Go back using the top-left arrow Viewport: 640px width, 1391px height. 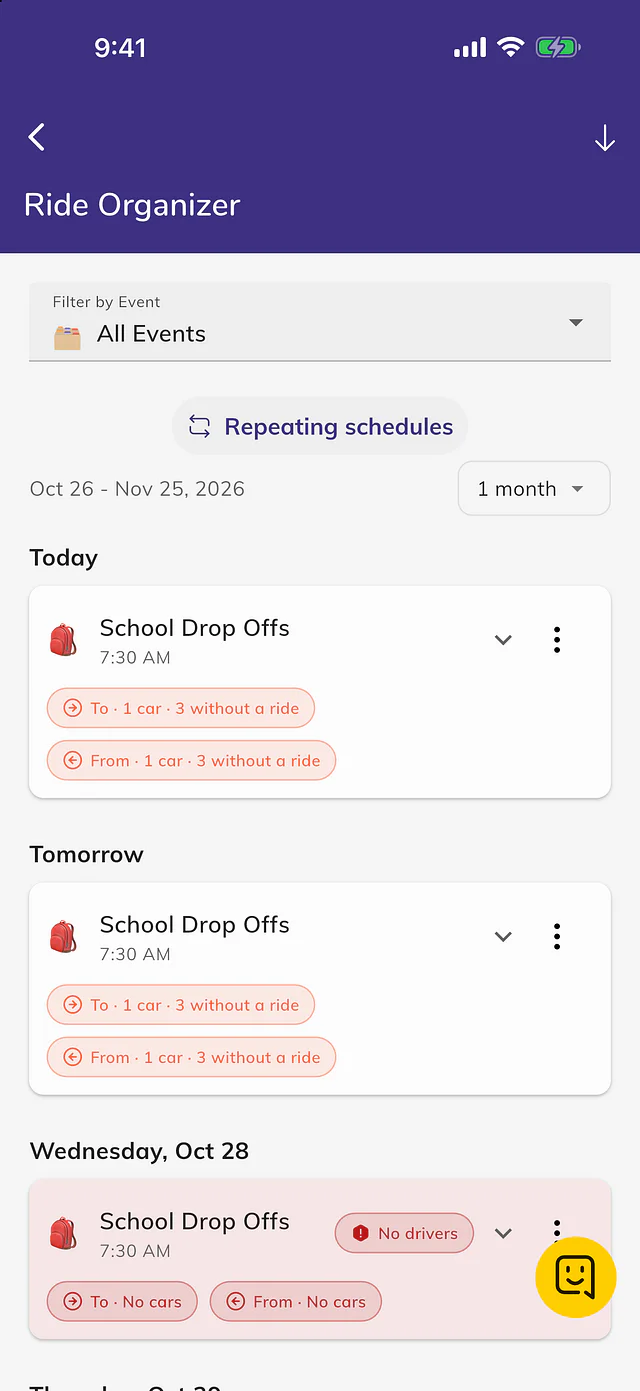pyautogui.click(x=37, y=137)
